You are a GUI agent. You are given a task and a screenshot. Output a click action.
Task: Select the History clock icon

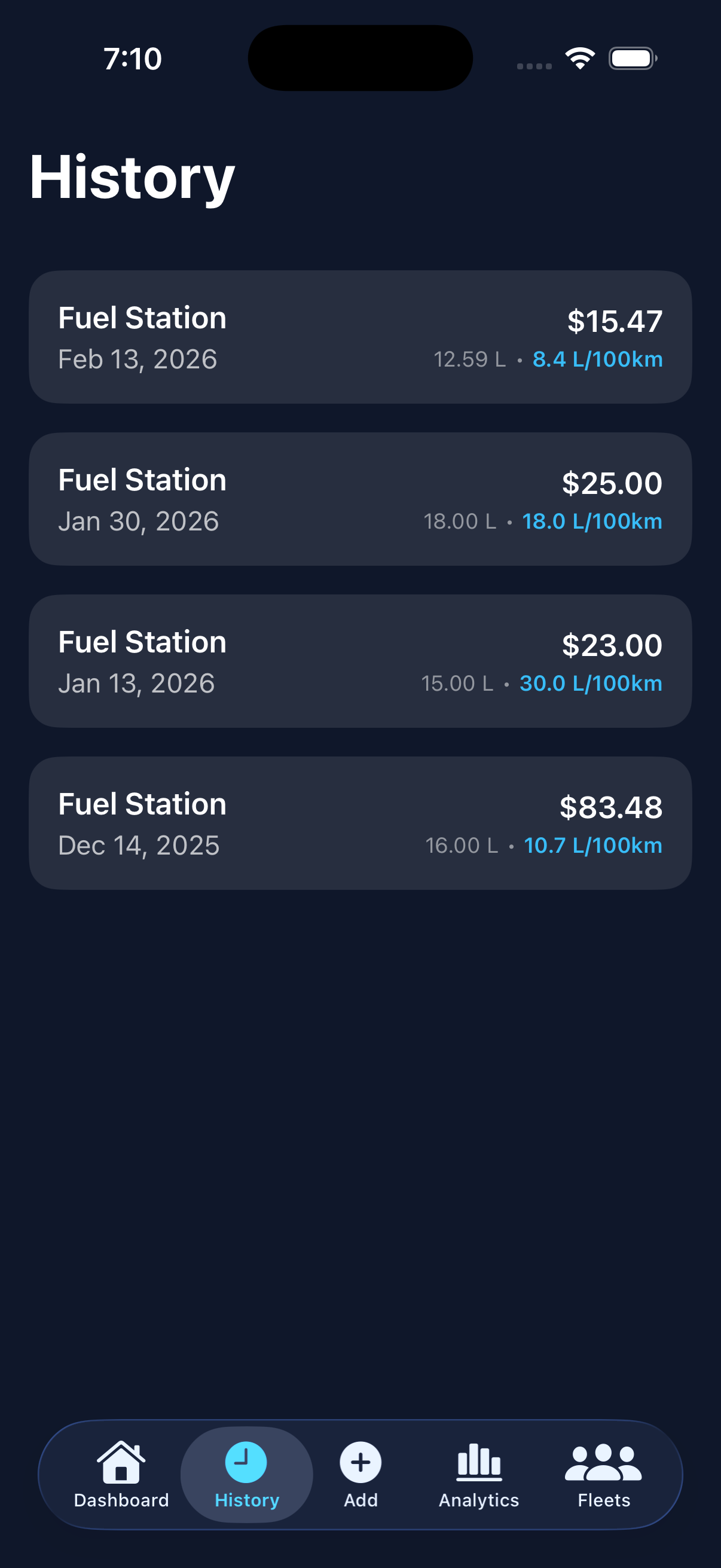246,1461
